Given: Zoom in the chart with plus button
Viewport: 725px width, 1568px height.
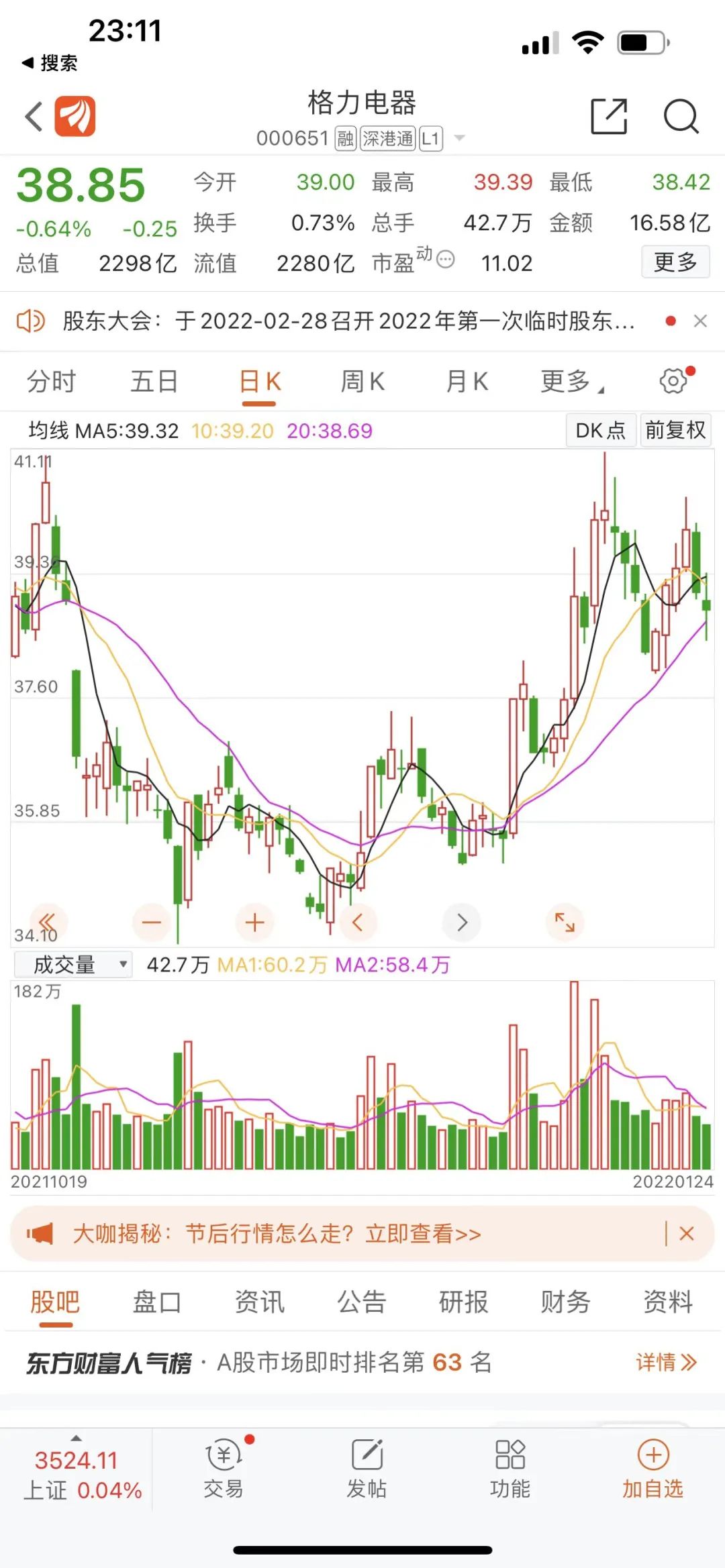Looking at the screenshot, I should [x=254, y=923].
